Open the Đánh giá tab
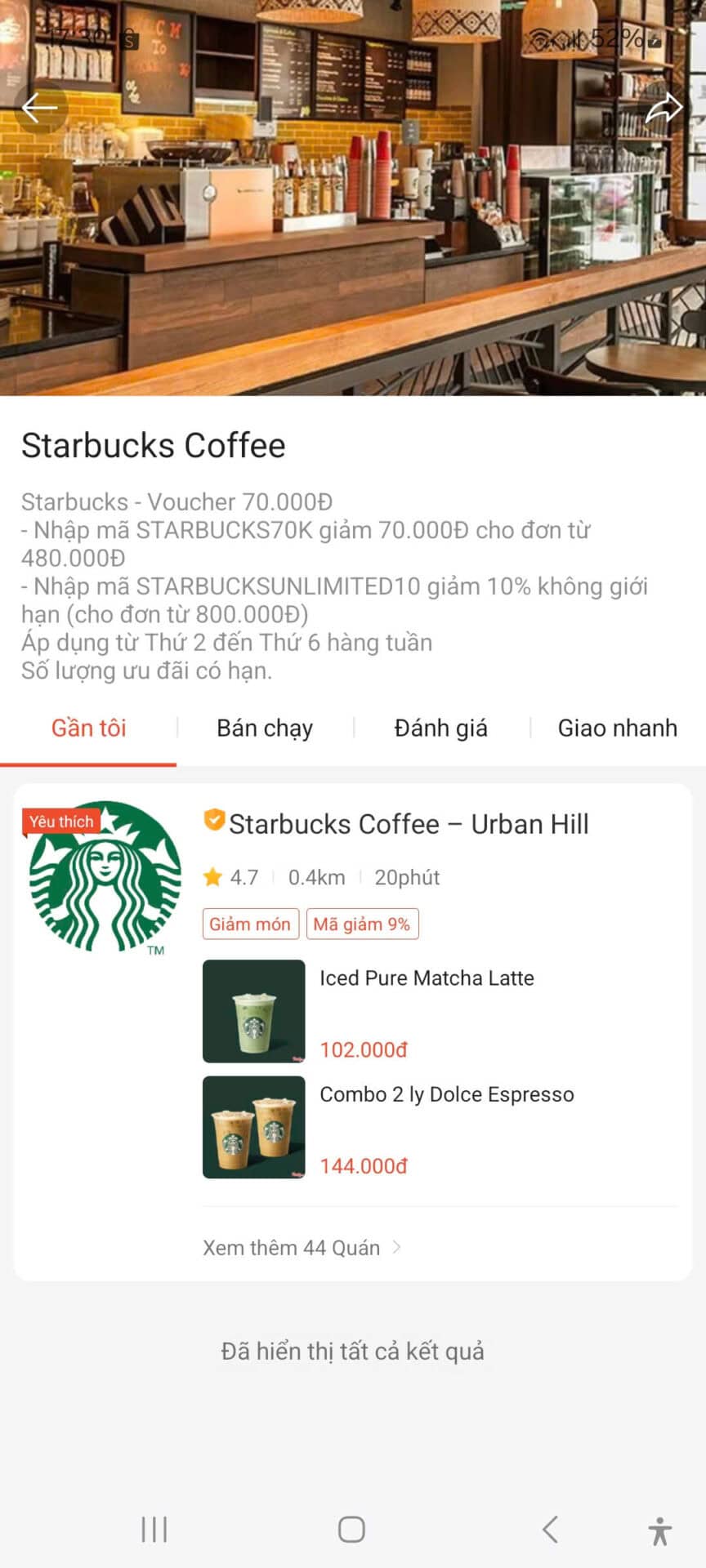Viewport: 706px width, 1568px height. coord(440,728)
